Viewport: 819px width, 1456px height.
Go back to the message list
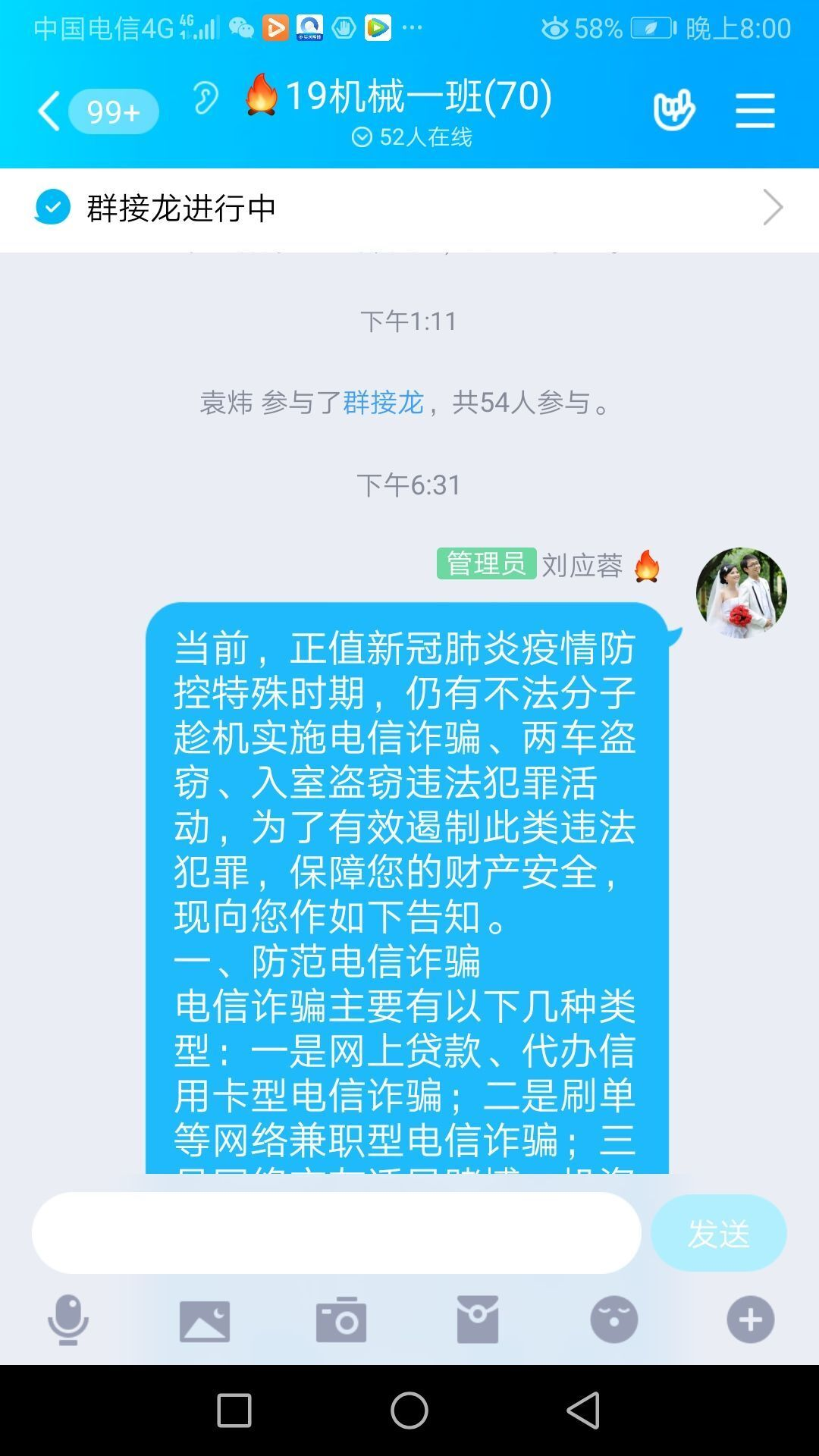pyautogui.click(x=50, y=111)
